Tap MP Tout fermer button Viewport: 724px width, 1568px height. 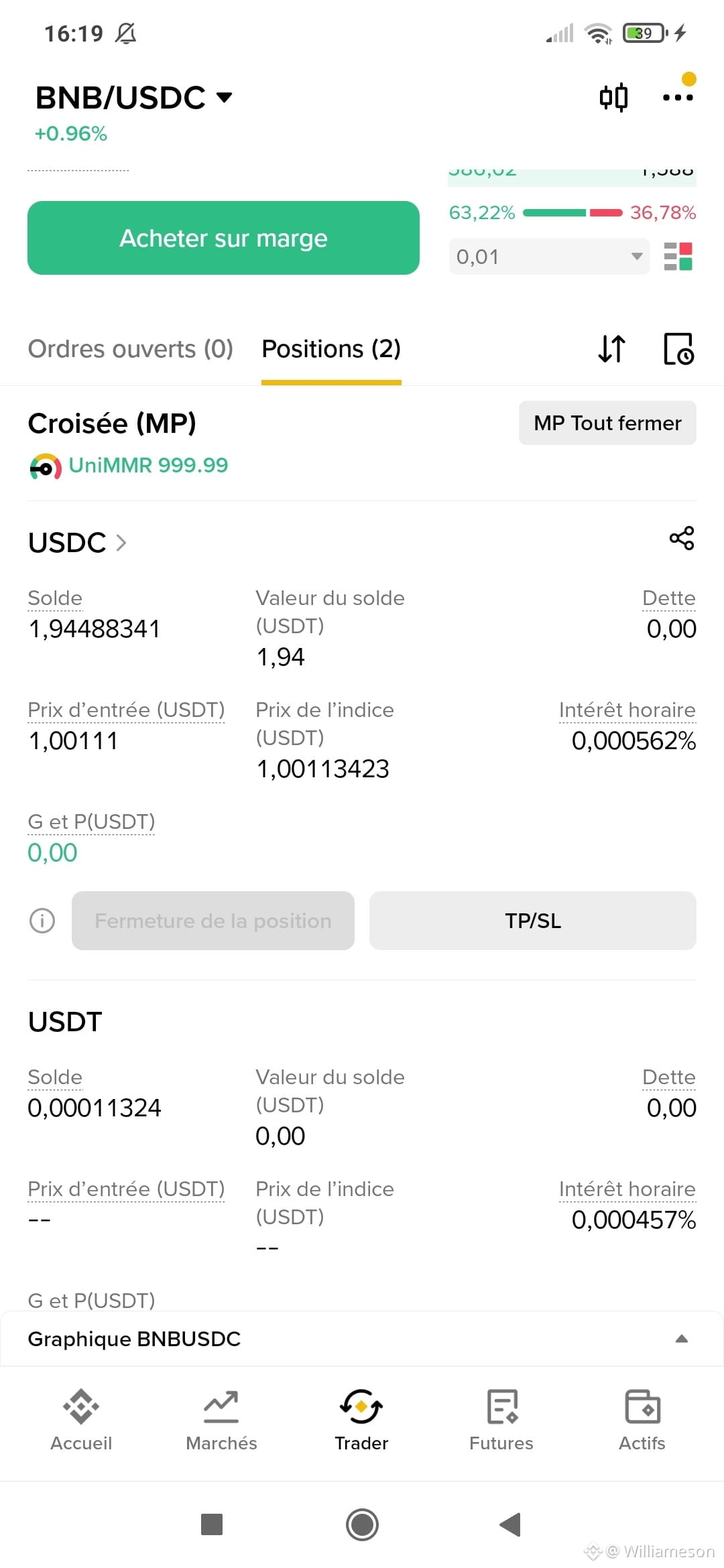click(607, 423)
